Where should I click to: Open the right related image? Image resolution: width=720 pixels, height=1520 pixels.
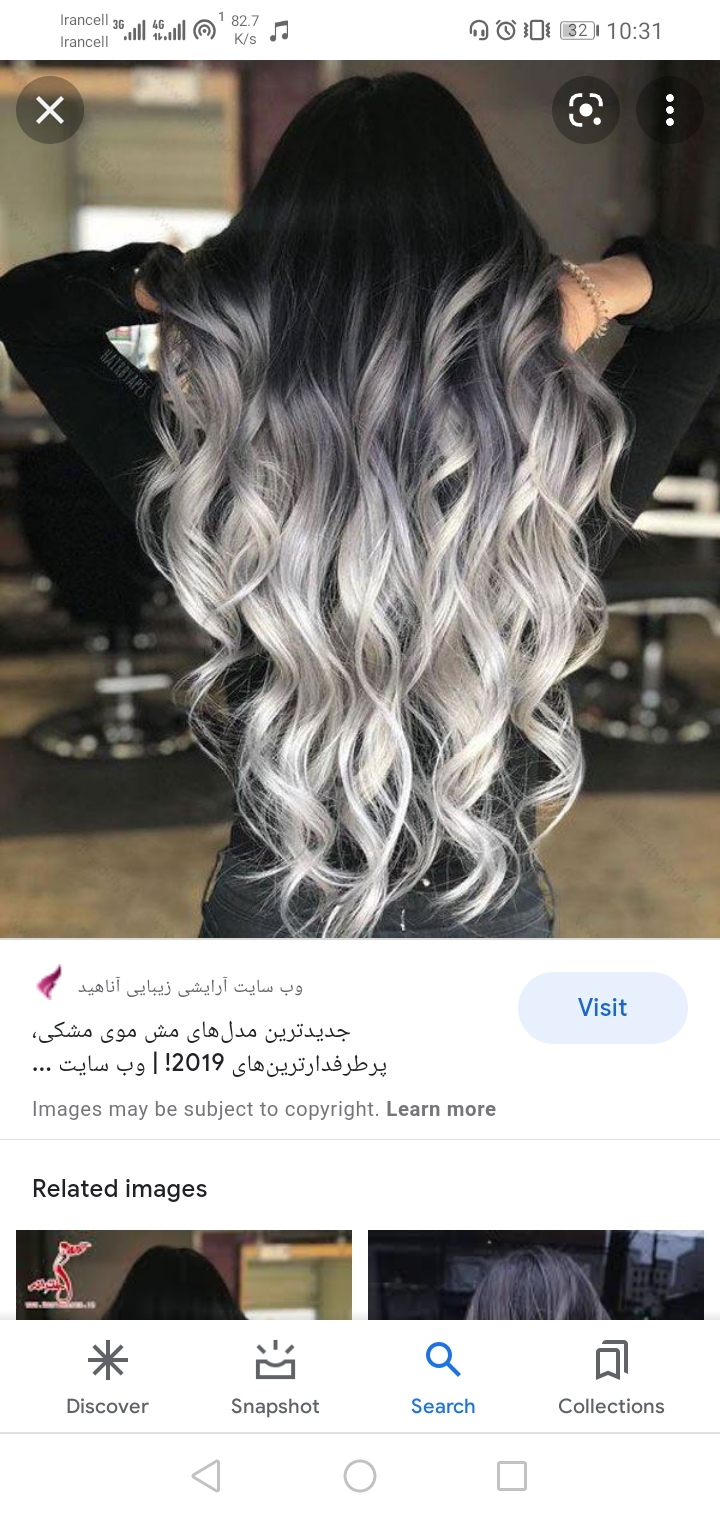click(536, 1275)
